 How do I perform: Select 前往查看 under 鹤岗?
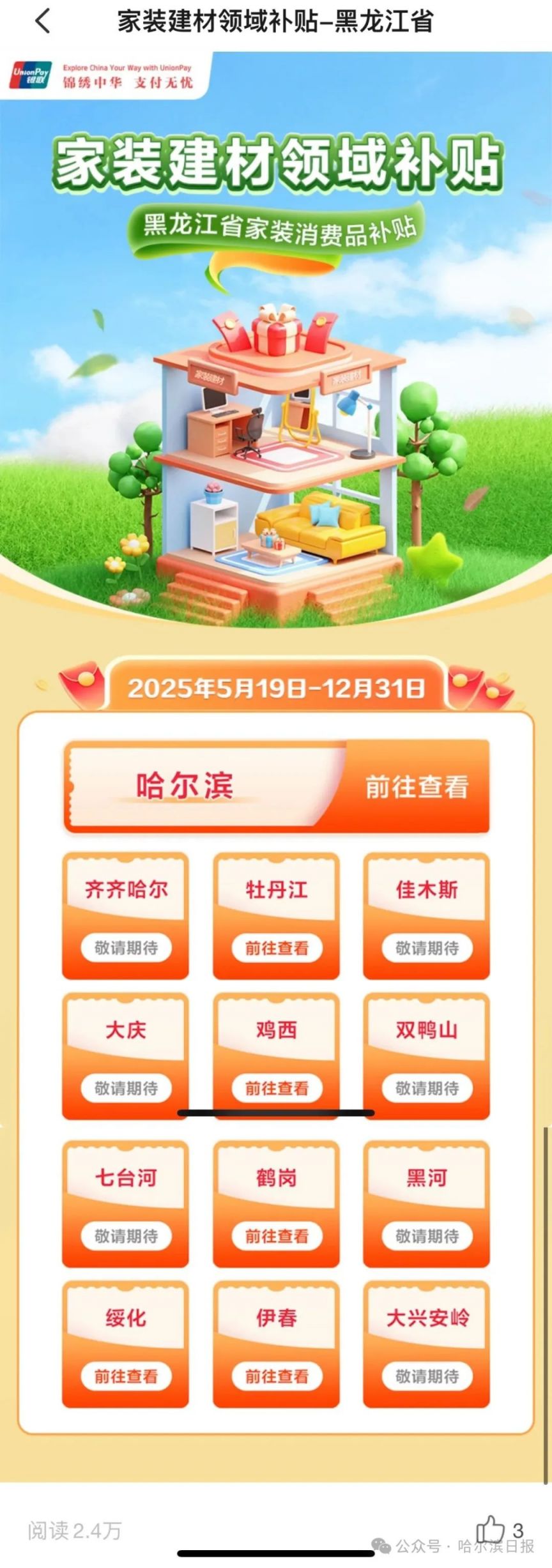click(x=277, y=1236)
